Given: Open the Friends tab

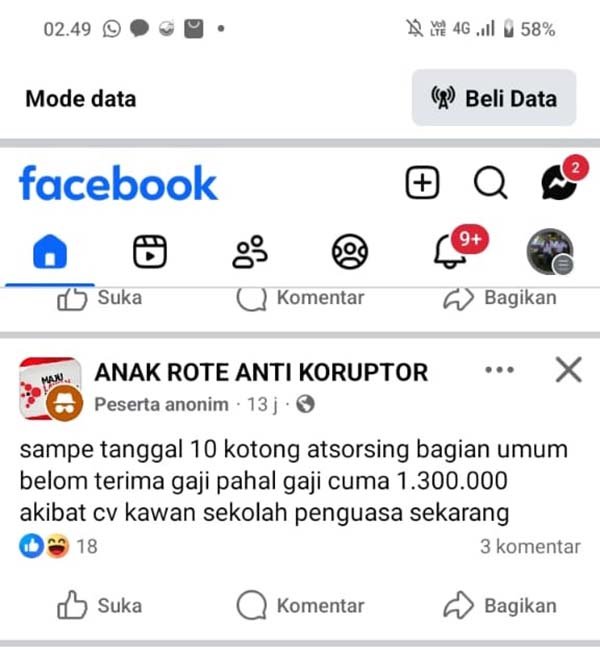Looking at the screenshot, I should 249,251.
